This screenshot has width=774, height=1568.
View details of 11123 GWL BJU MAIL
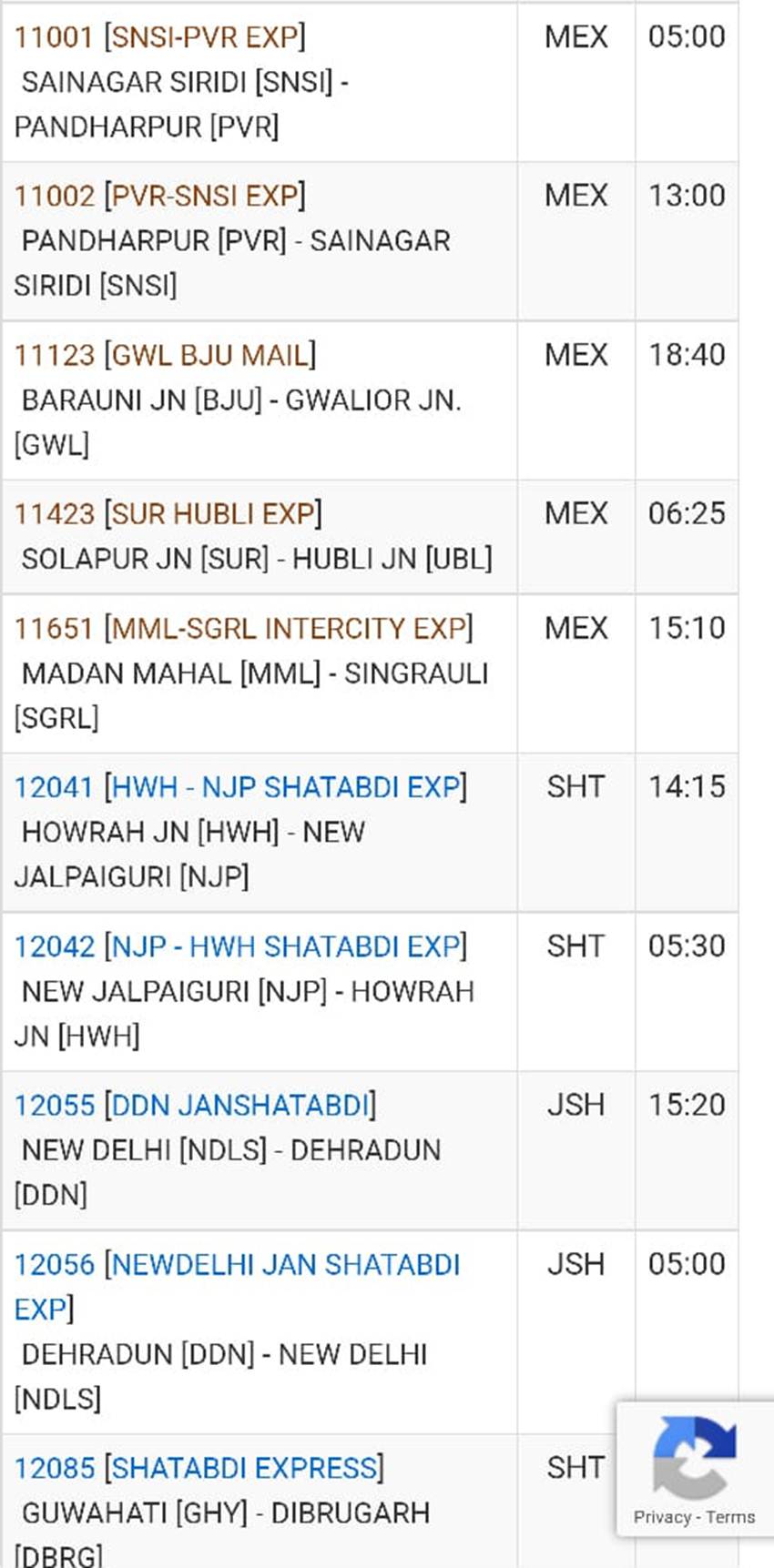tap(165, 355)
